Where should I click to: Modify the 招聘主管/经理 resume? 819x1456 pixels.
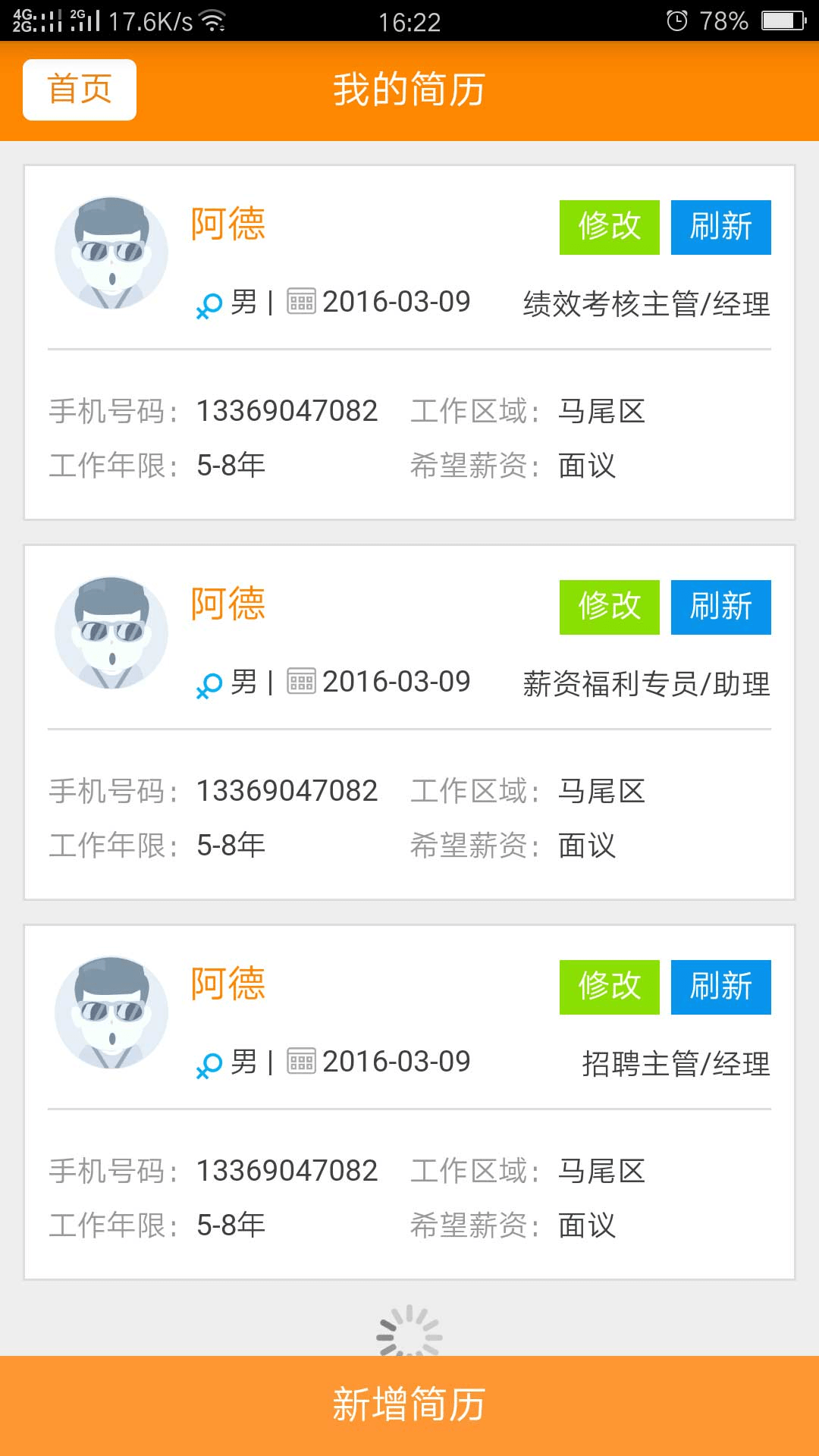(609, 987)
